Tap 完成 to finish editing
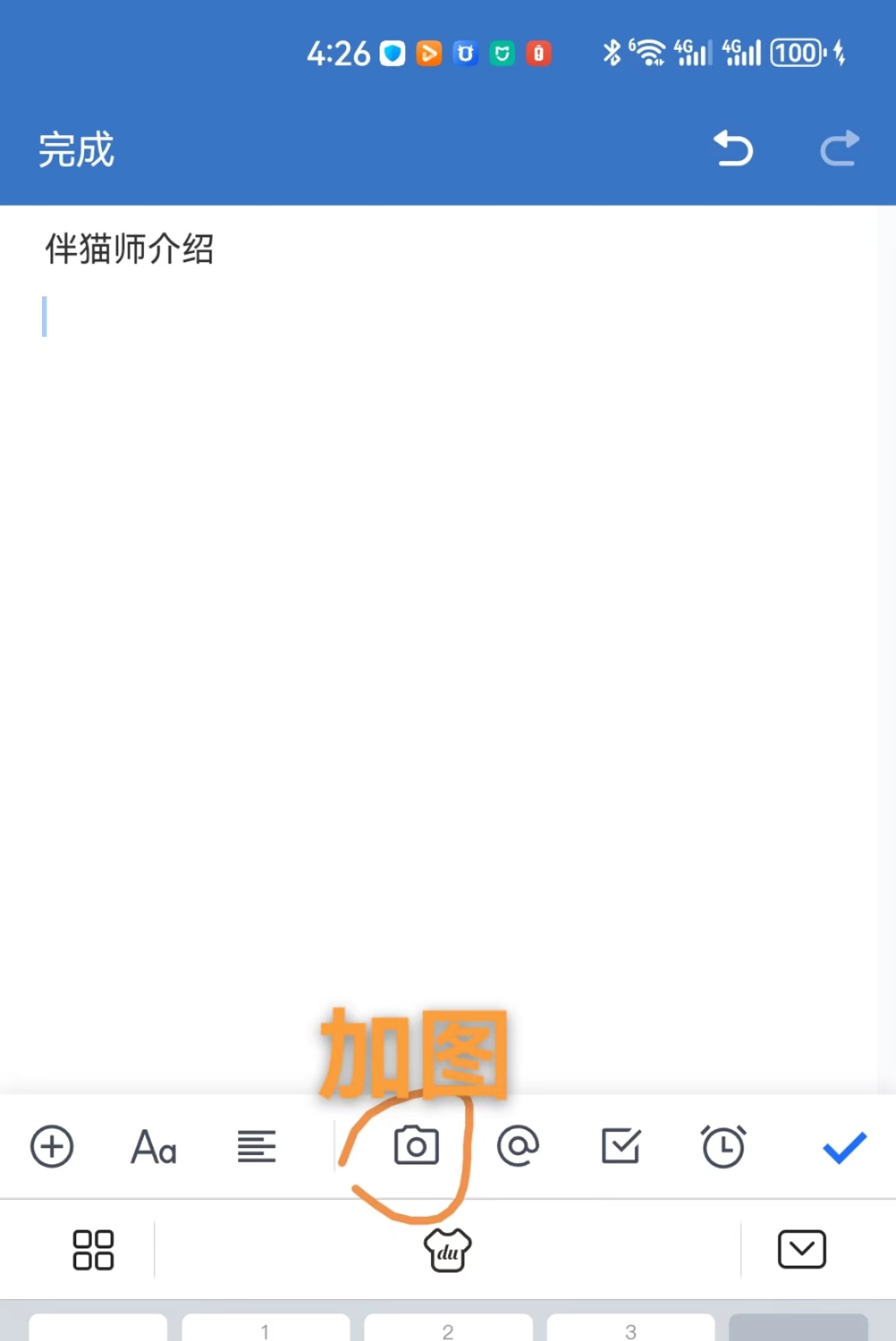This screenshot has width=896, height=1341. pos(76,149)
